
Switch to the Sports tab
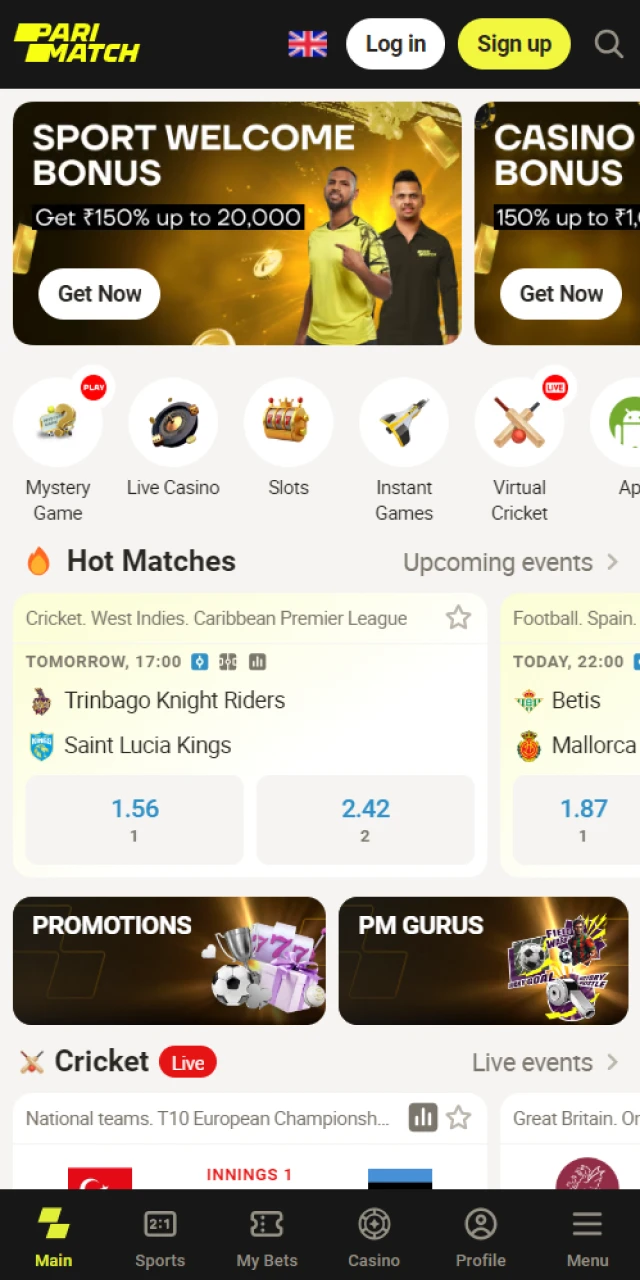tap(160, 1238)
